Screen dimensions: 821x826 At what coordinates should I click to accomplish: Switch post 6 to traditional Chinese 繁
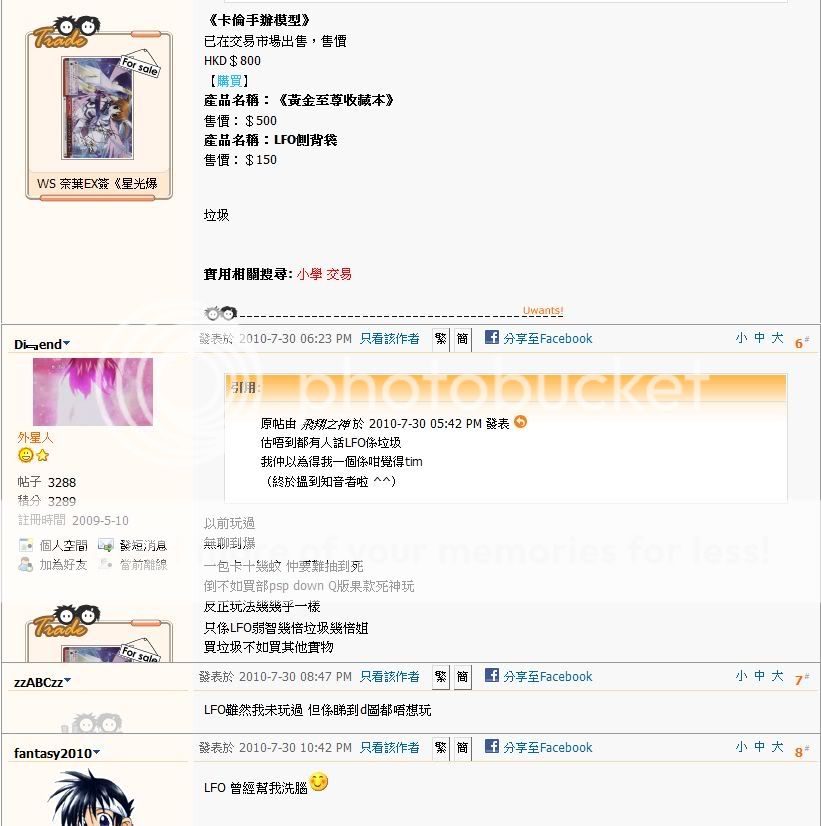tap(441, 339)
